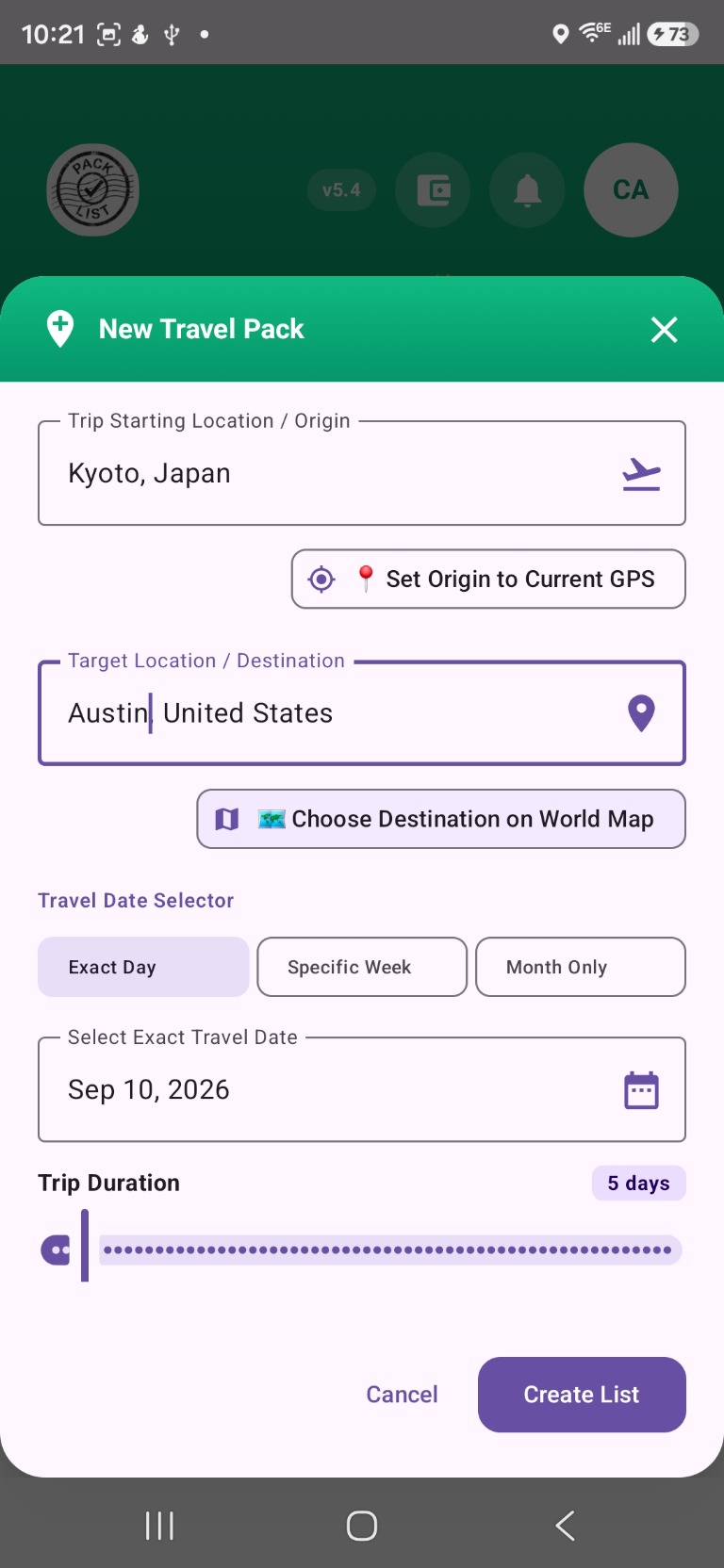Set origin to current GPS

[x=488, y=579]
